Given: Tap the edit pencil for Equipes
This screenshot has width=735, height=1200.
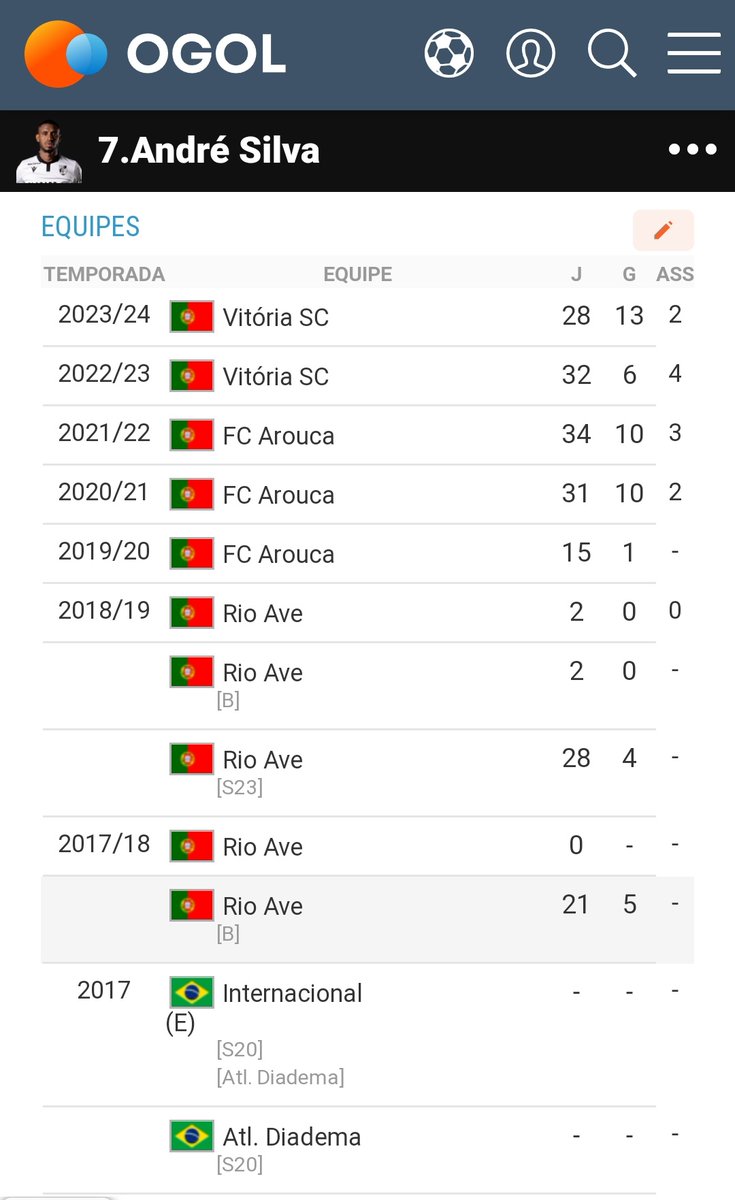Looking at the screenshot, I should click(x=663, y=230).
